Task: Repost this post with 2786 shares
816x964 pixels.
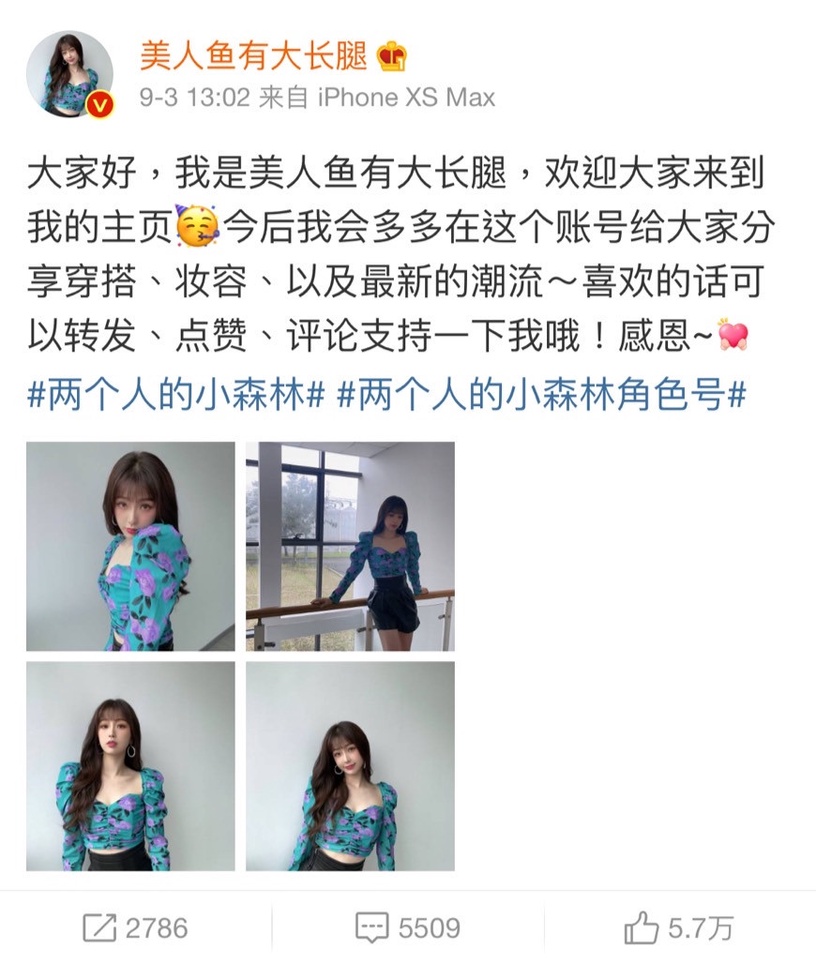Action: [135, 928]
